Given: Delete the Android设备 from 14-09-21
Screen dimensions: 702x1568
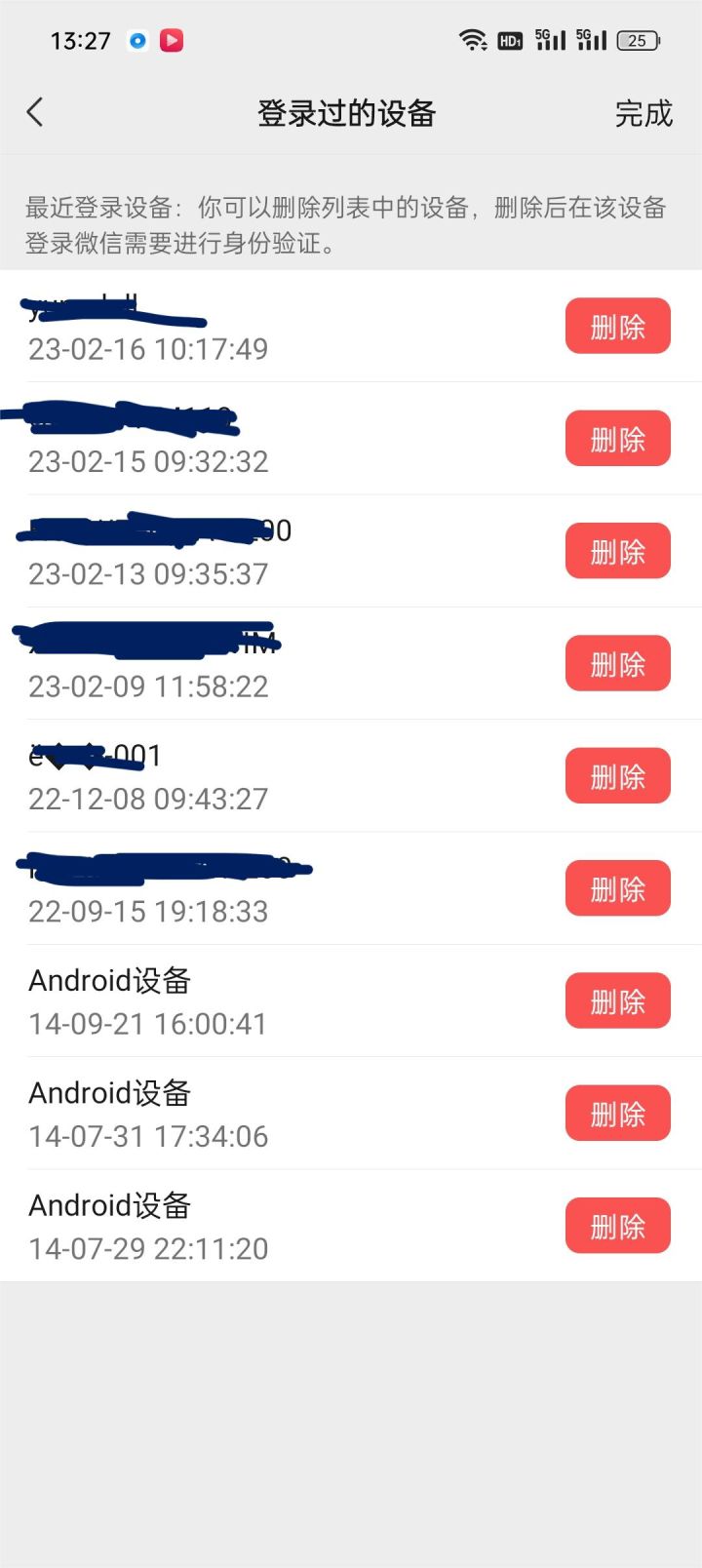Looking at the screenshot, I should click(617, 1000).
